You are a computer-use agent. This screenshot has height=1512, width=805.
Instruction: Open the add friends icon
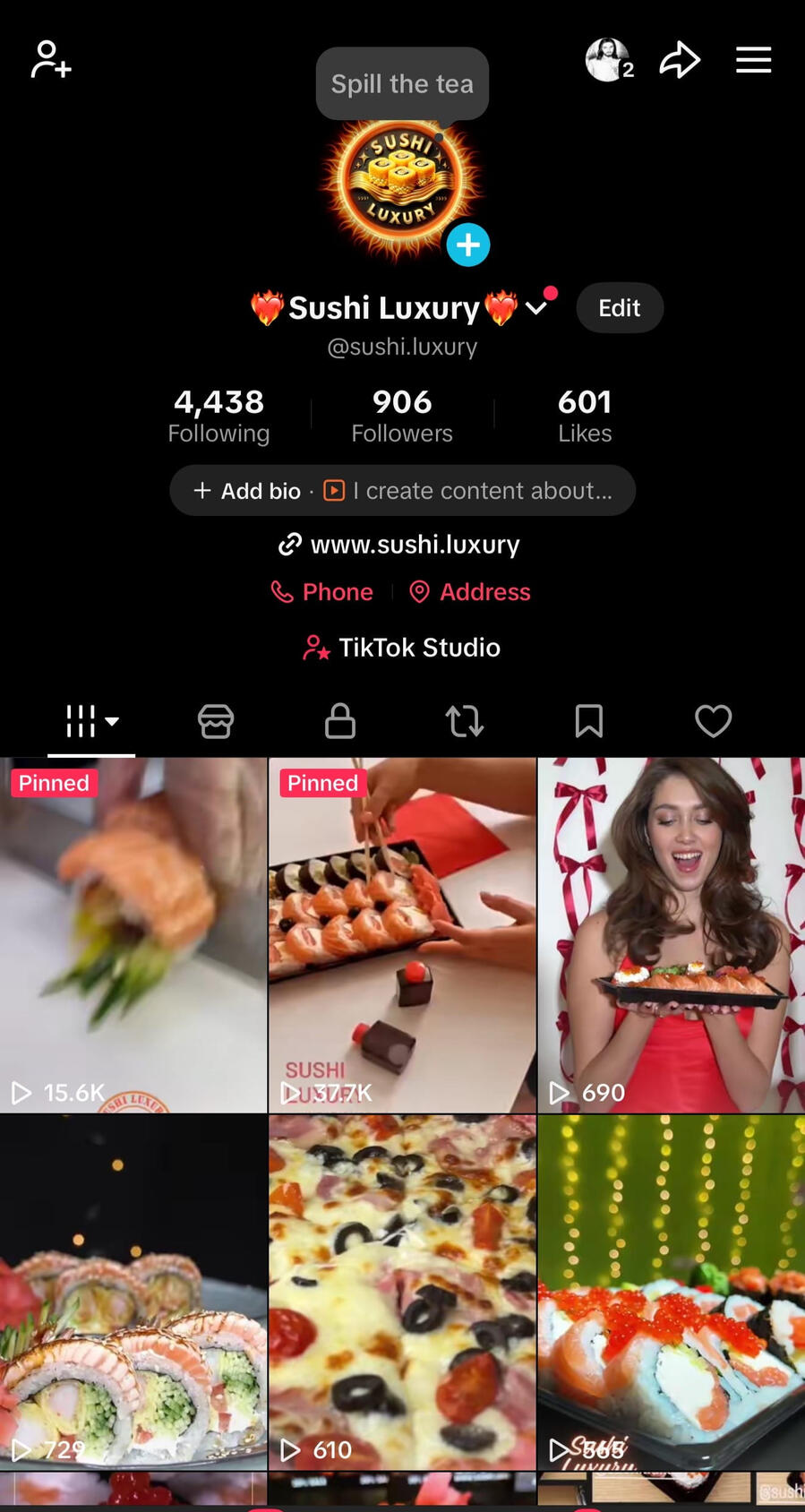click(x=51, y=60)
